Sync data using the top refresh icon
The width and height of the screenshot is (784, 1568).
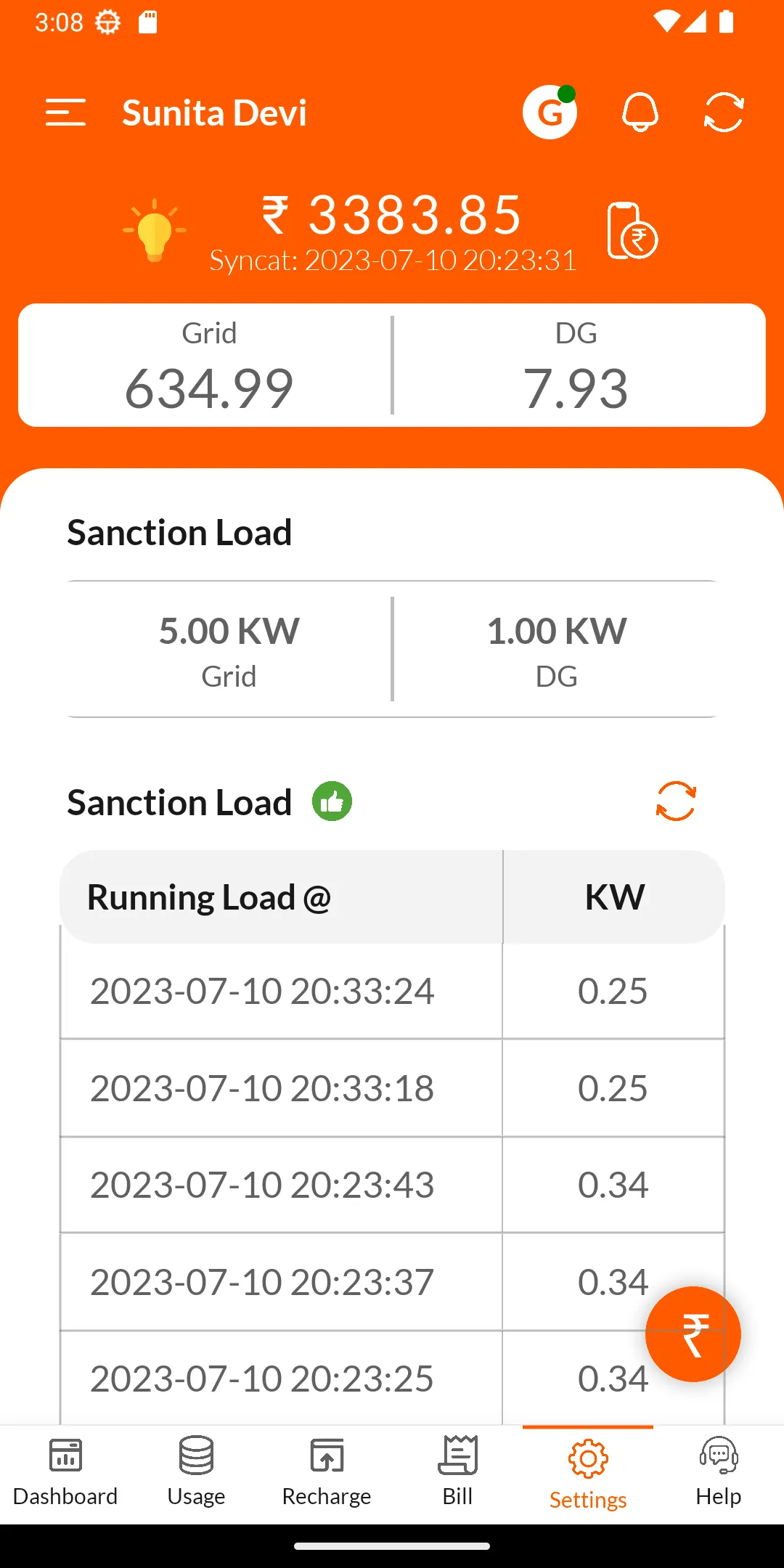pyautogui.click(x=721, y=112)
